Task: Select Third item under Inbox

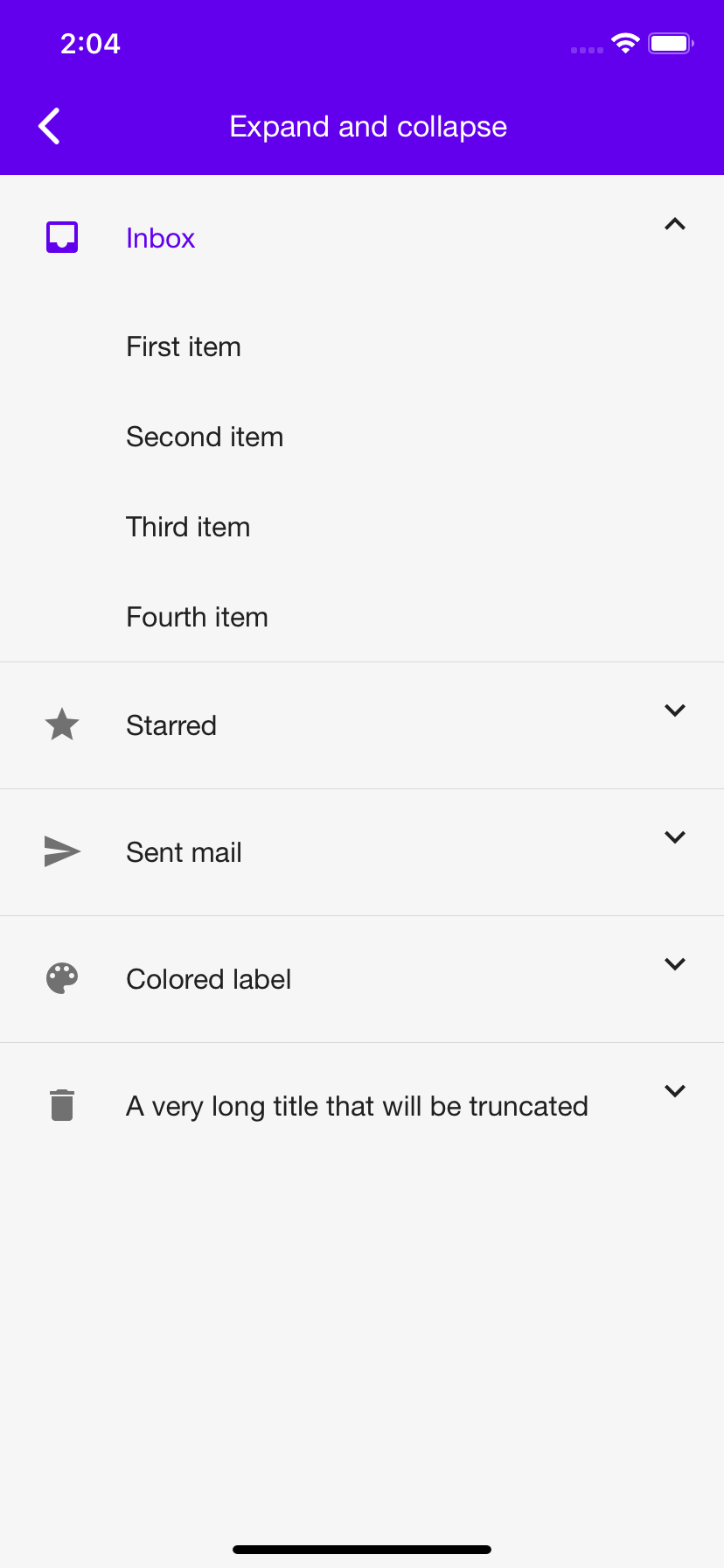Action: click(188, 527)
